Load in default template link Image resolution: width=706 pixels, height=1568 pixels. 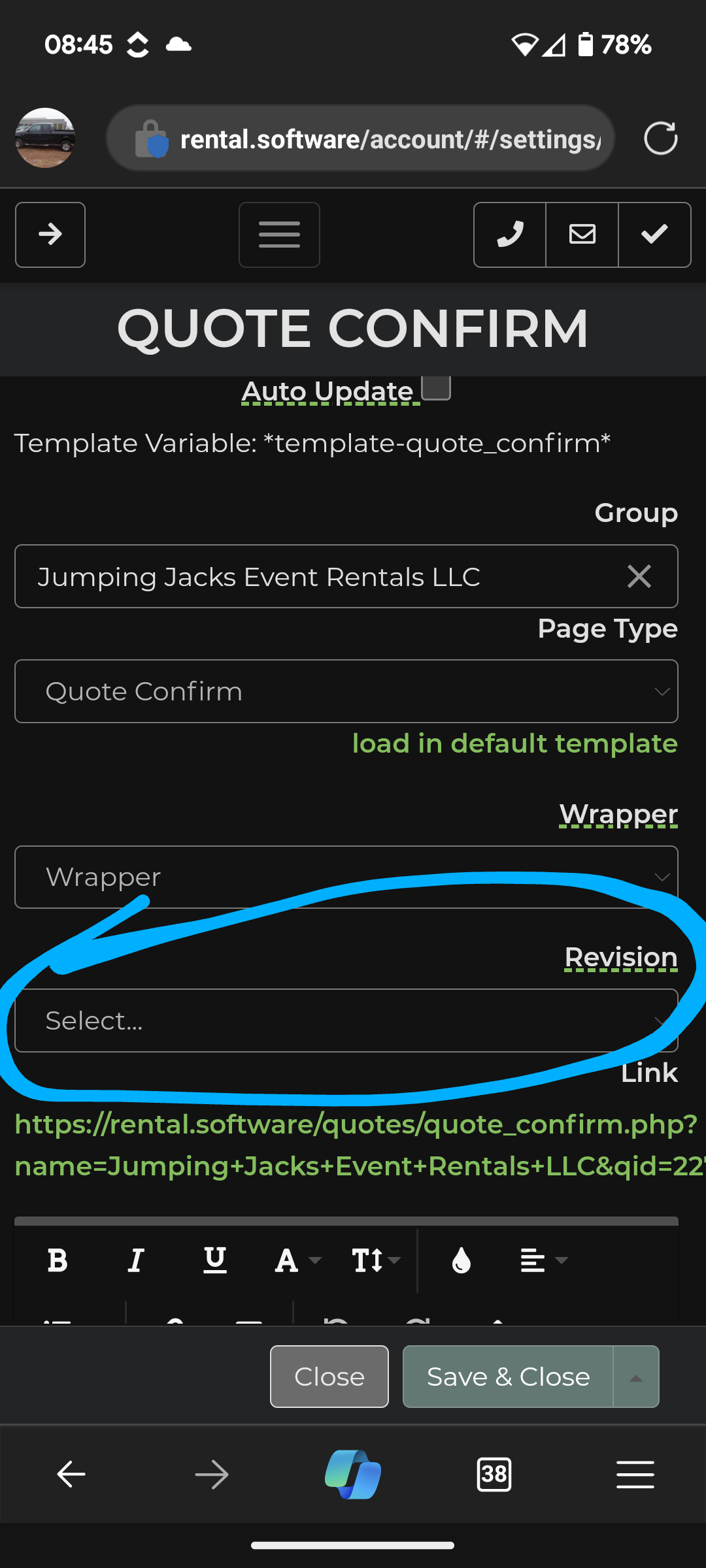click(x=514, y=743)
